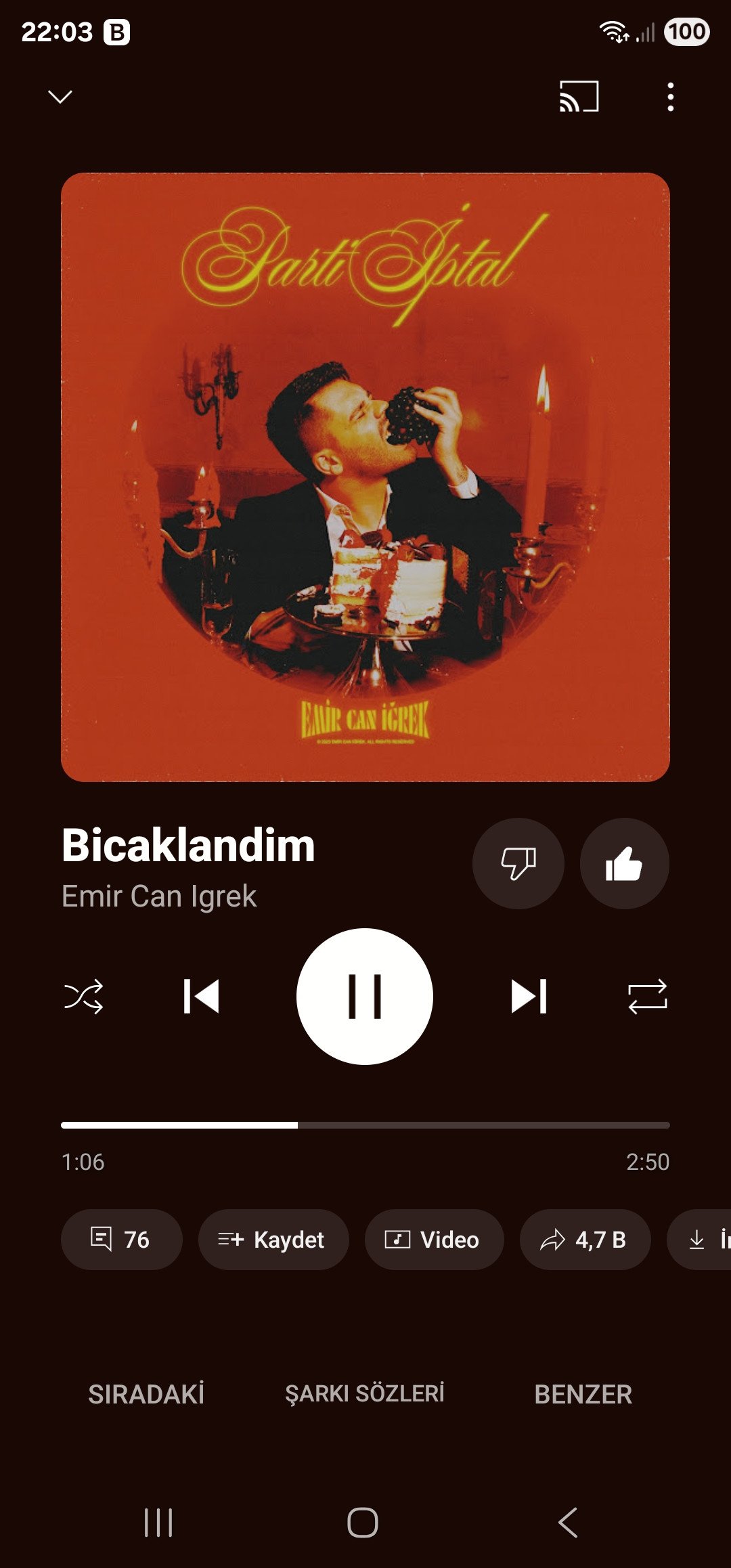Screen dimensions: 731x1568
Task: Pause the current song
Action: 365,997
